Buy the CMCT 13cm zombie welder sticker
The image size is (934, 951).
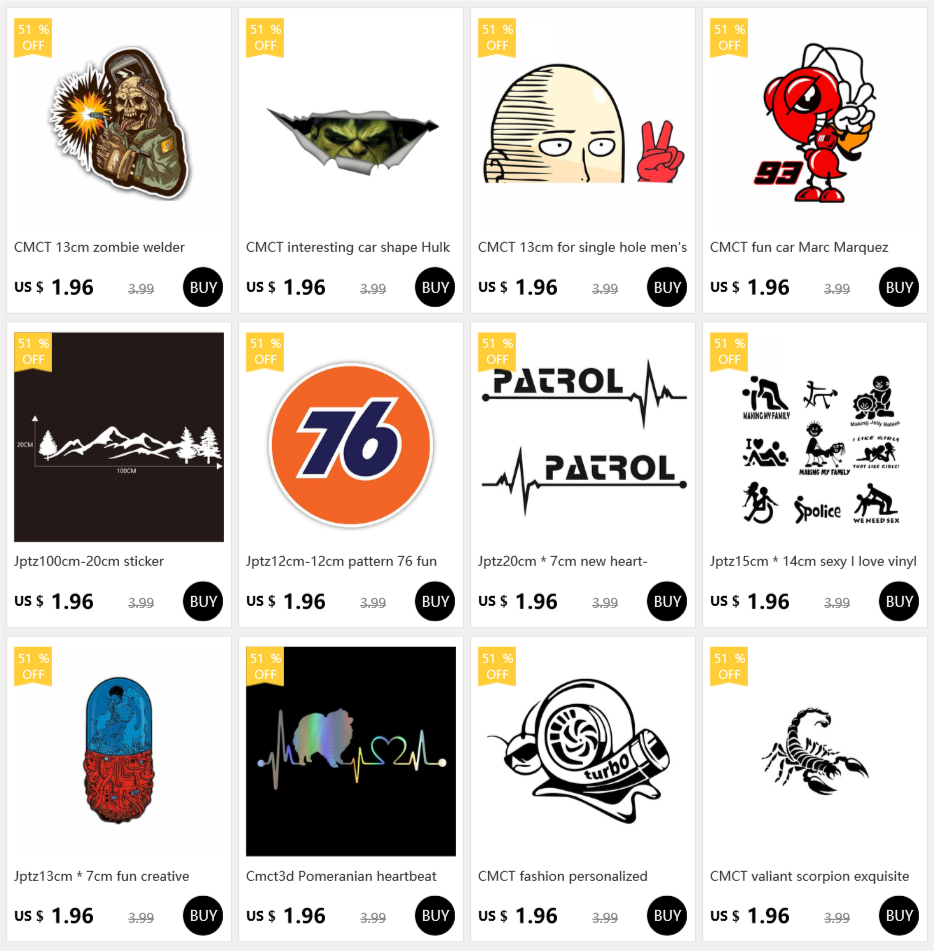[203, 287]
